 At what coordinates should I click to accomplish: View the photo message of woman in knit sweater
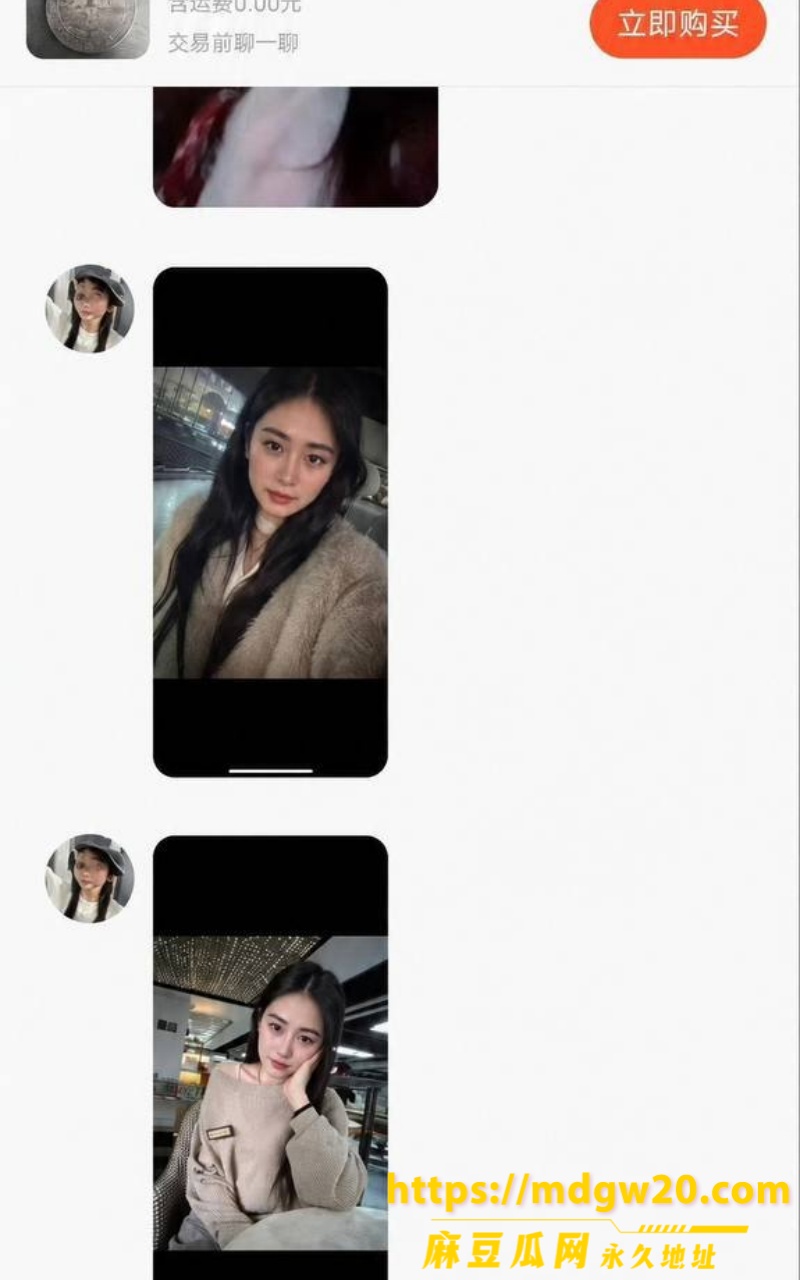(270, 1058)
